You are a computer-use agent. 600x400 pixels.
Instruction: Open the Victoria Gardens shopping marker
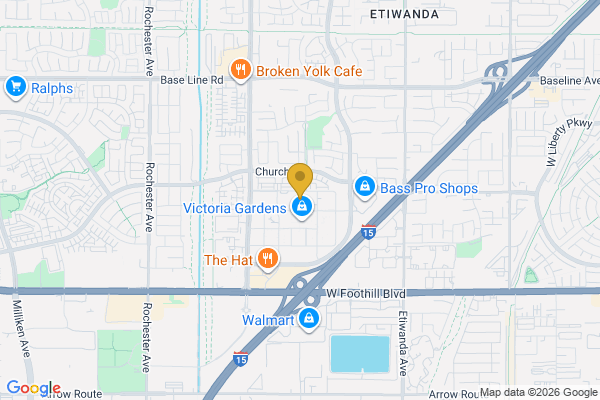pyautogui.click(x=301, y=208)
